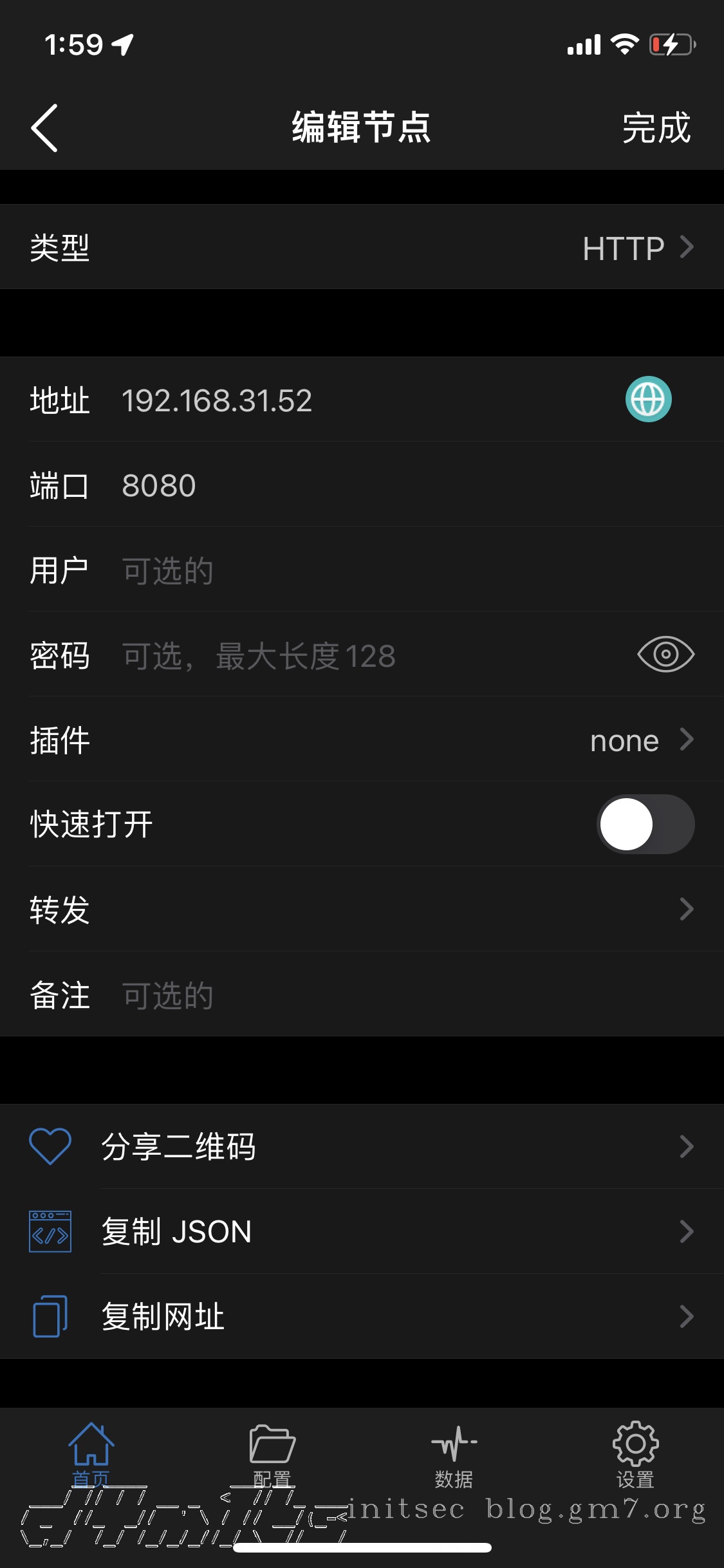Go back from 编辑节点 screen
This screenshot has width=724, height=1568.
point(44,127)
